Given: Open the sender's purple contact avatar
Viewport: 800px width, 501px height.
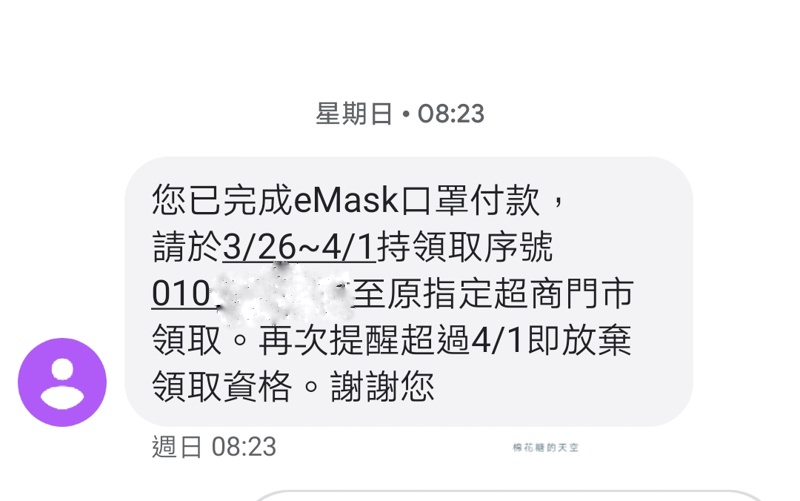Looking at the screenshot, I should point(62,382).
